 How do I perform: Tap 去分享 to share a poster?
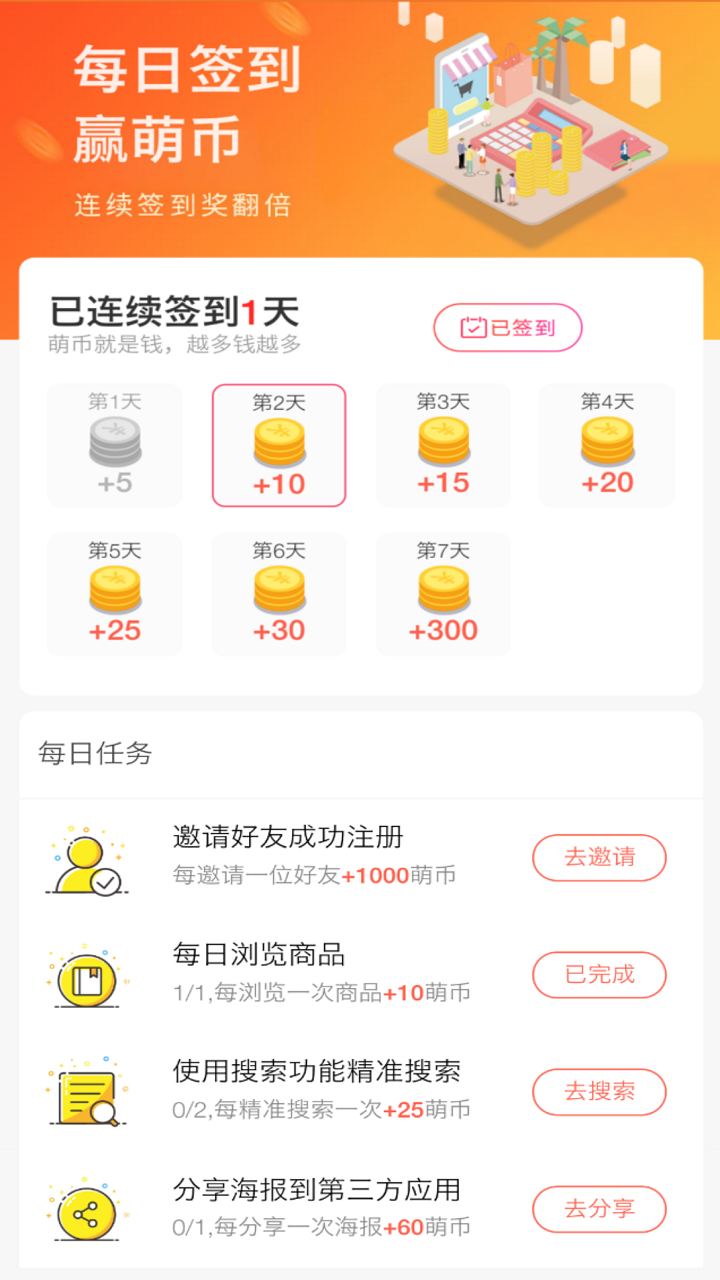[x=599, y=1208]
